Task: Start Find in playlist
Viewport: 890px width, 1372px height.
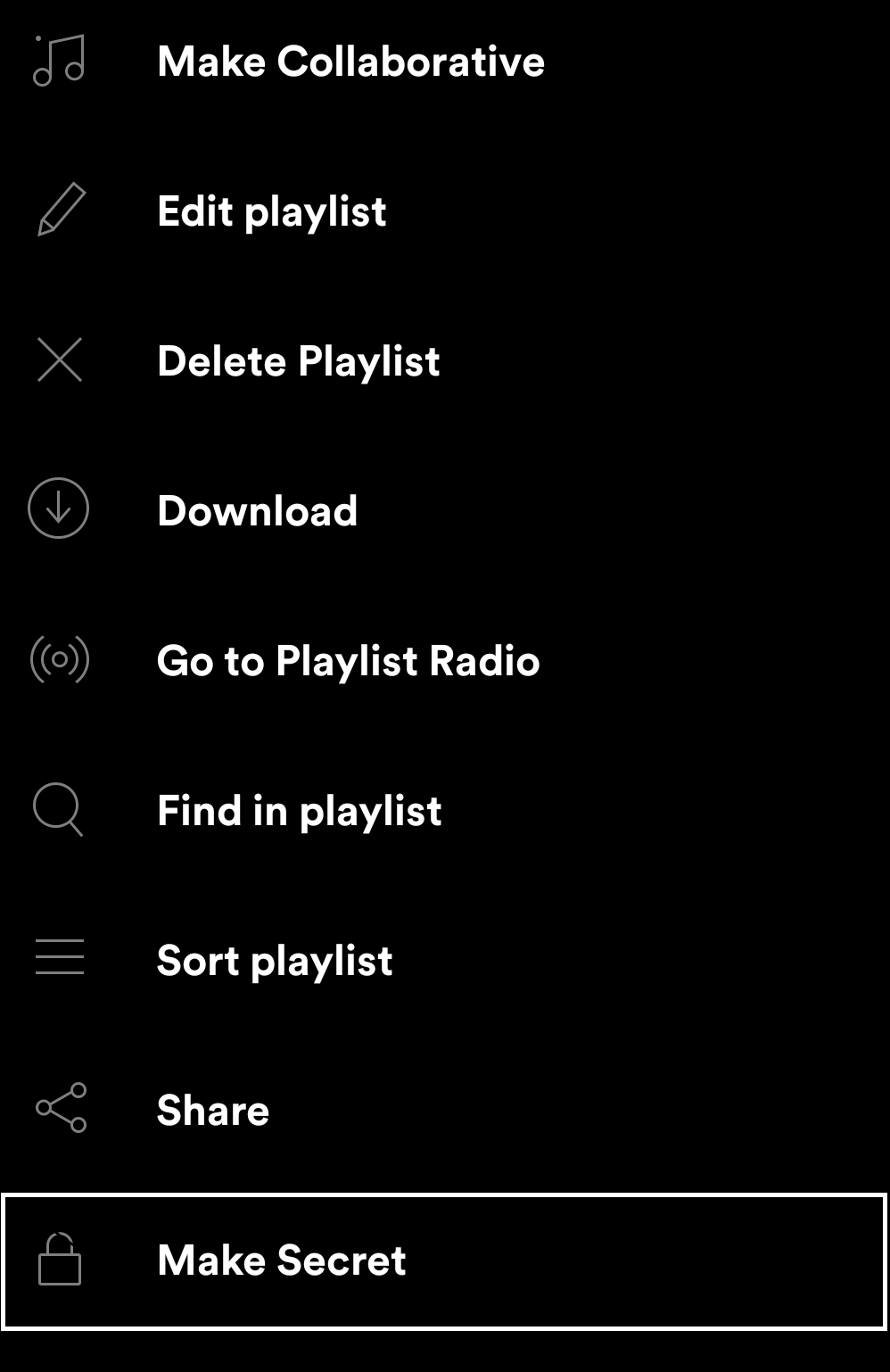Action: point(299,811)
